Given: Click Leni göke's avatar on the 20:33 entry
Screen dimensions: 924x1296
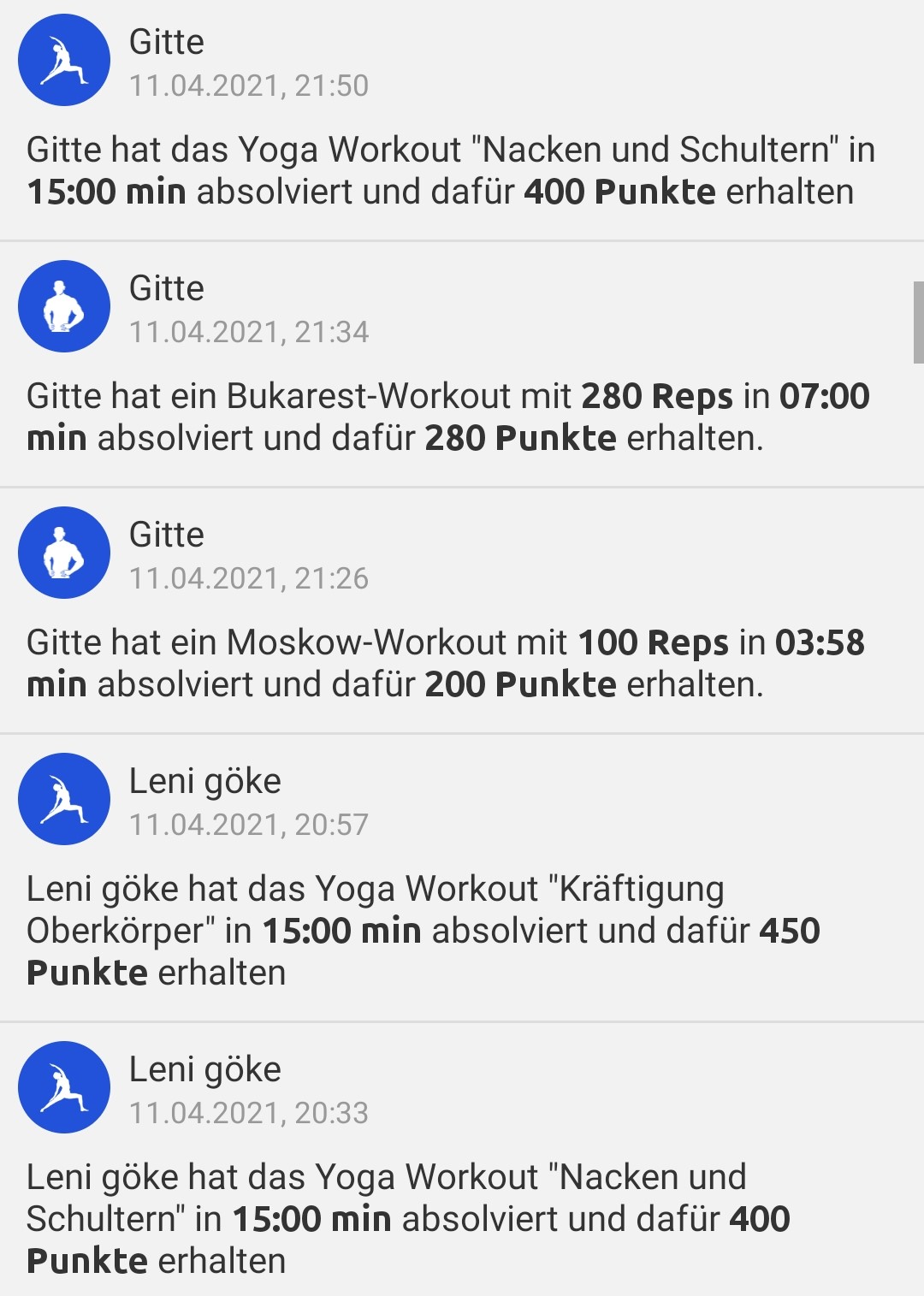Looking at the screenshot, I should coord(63,1086).
